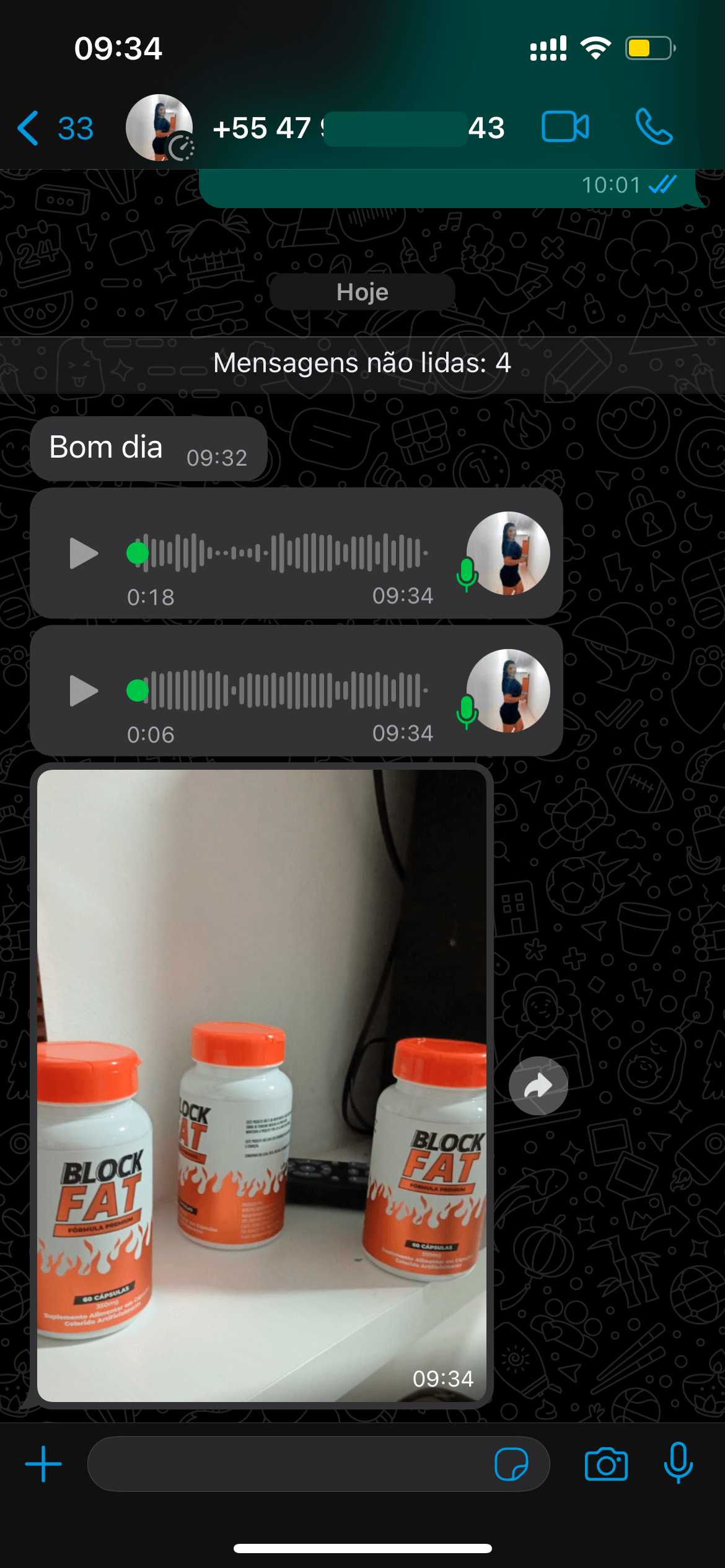Screen dimensions: 725x1568
Task: Forward the received photo
Action: [538, 1086]
